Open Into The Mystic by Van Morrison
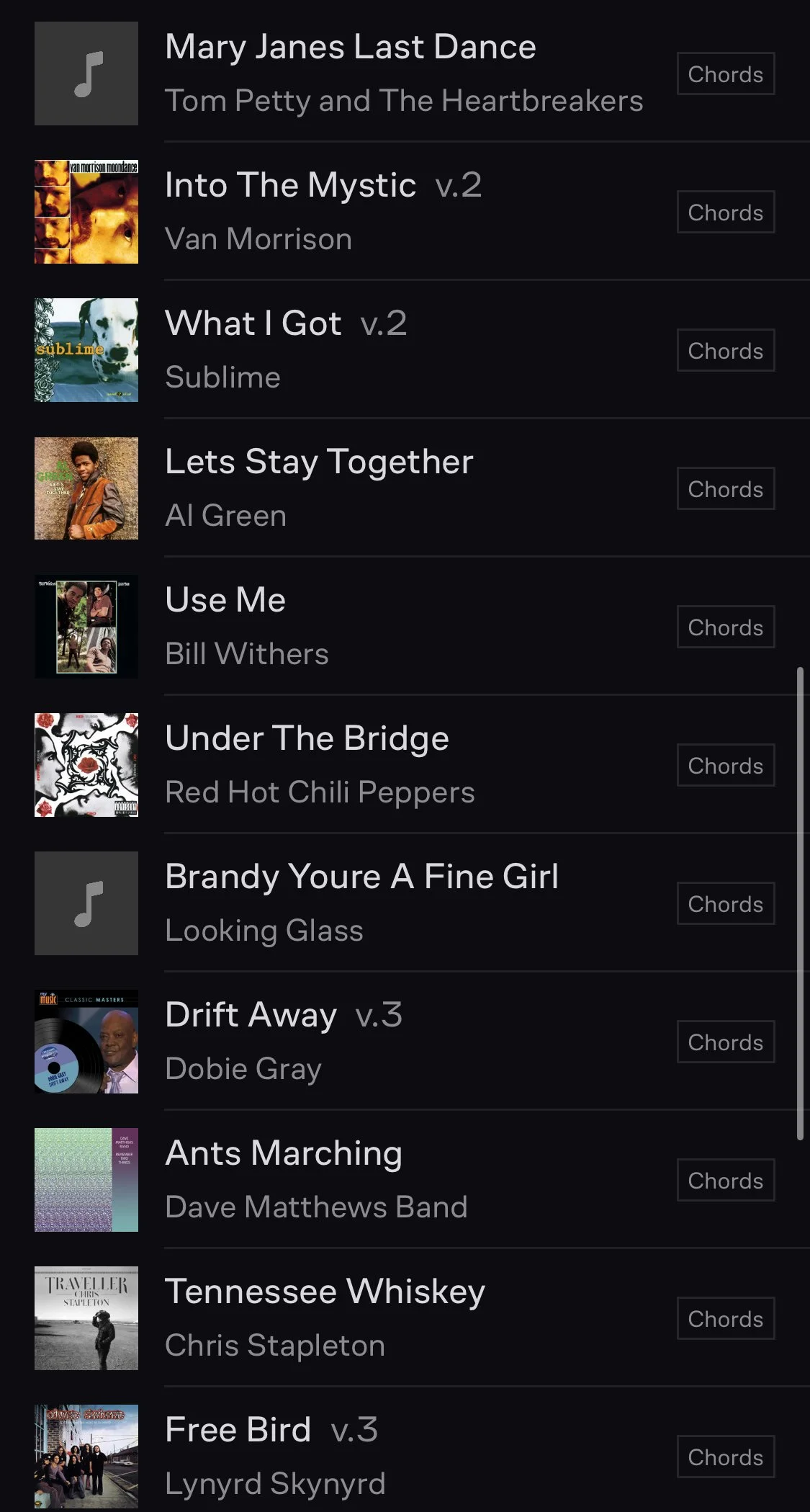810x1512 pixels. [x=290, y=186]
